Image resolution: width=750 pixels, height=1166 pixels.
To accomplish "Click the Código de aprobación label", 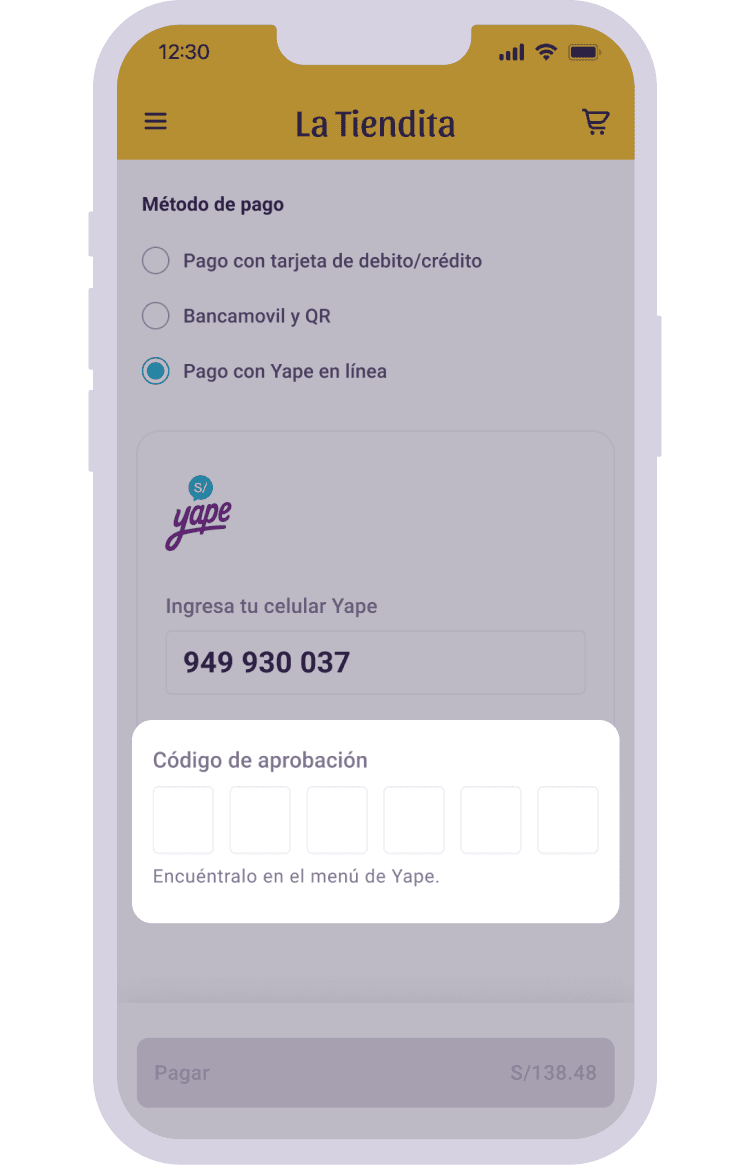I will [263, 760].
